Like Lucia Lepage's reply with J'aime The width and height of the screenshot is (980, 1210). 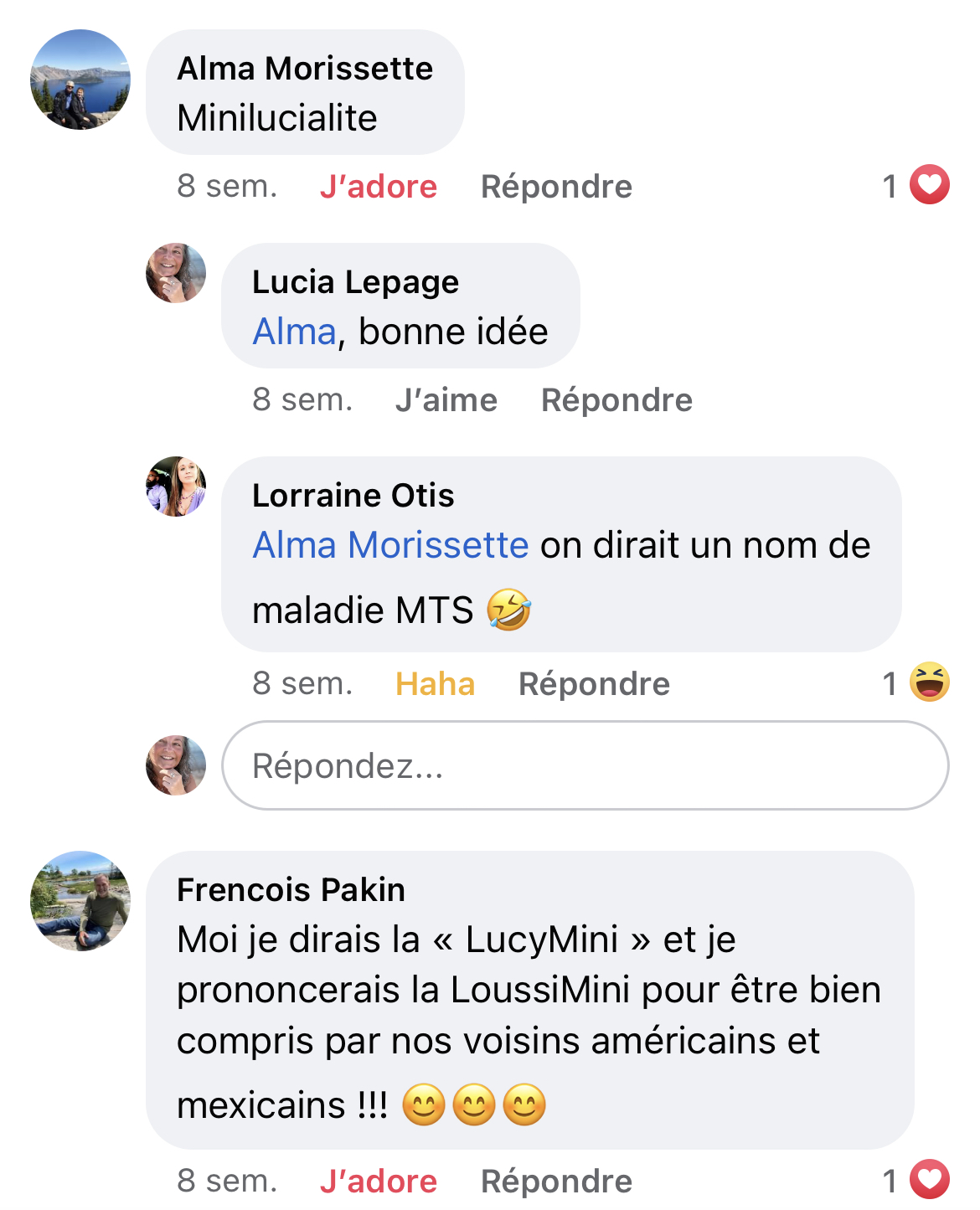point(446,399)
